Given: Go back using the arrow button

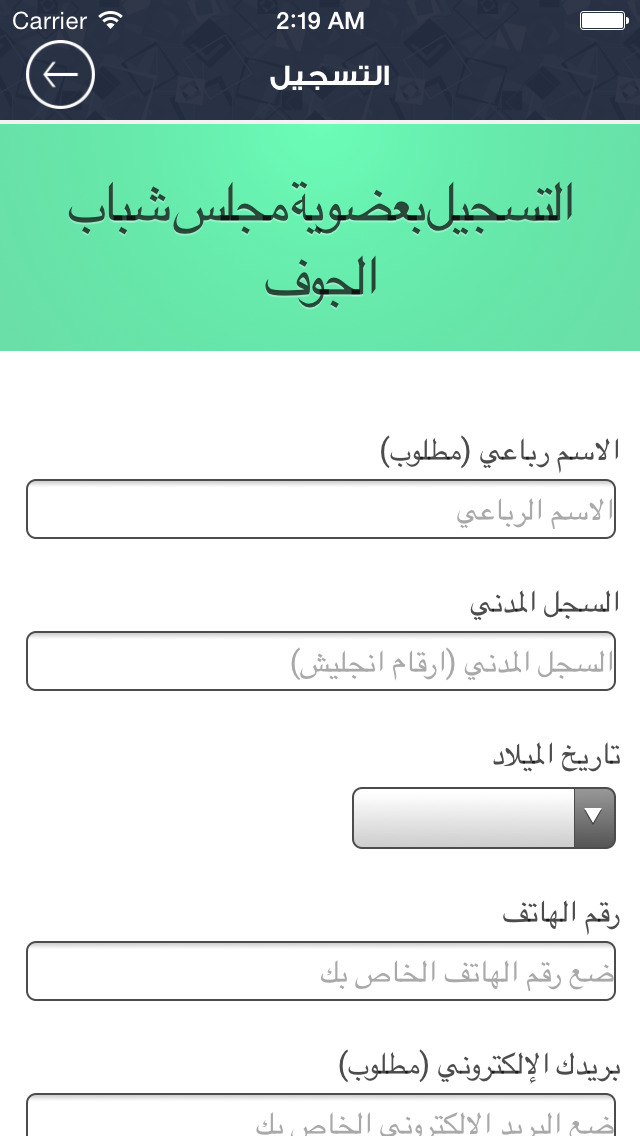Looking at the screenshot, I should tap(60, 75).
